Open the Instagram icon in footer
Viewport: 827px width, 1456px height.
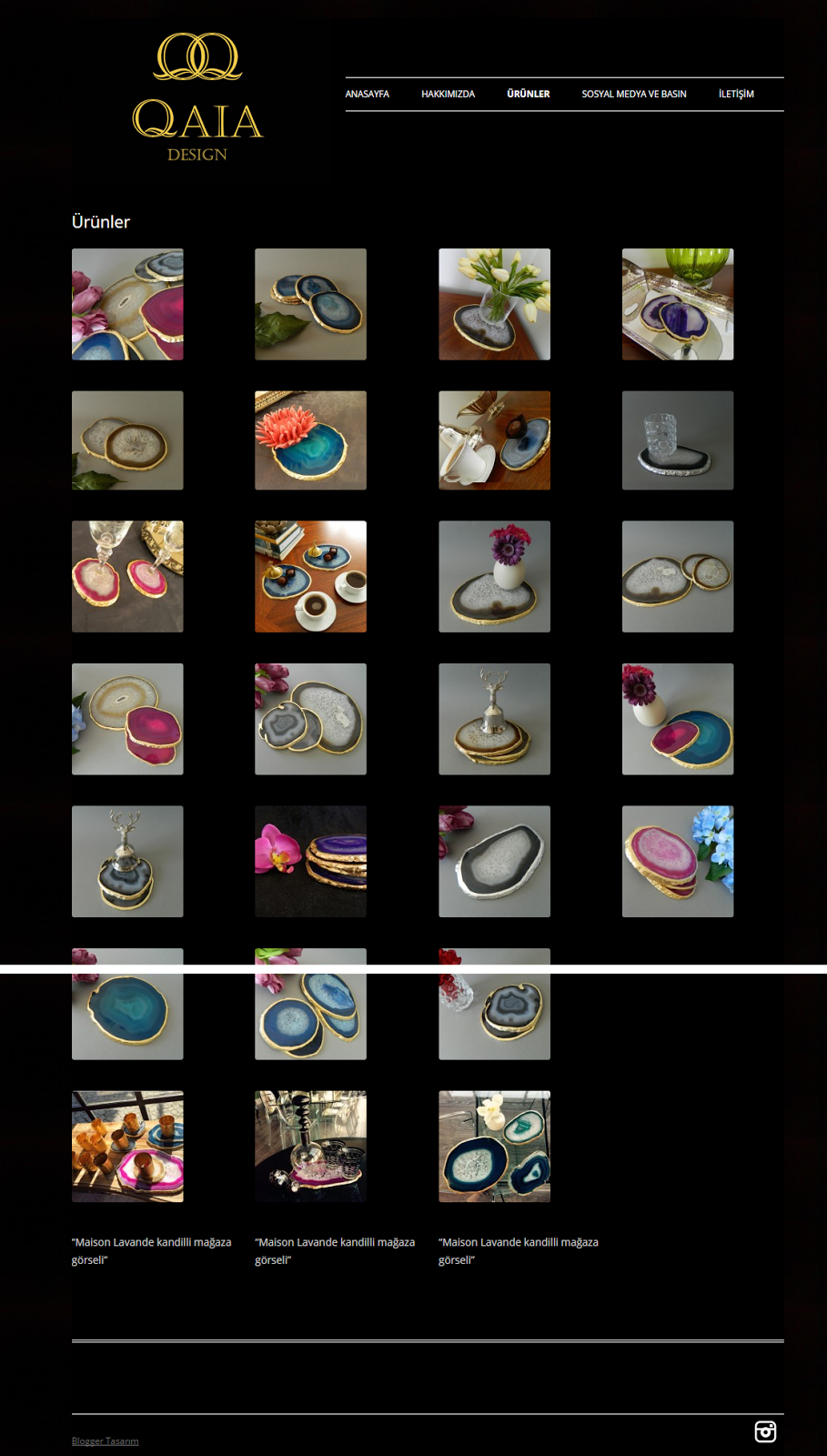pyautogui.click(x=765, y=1431)
